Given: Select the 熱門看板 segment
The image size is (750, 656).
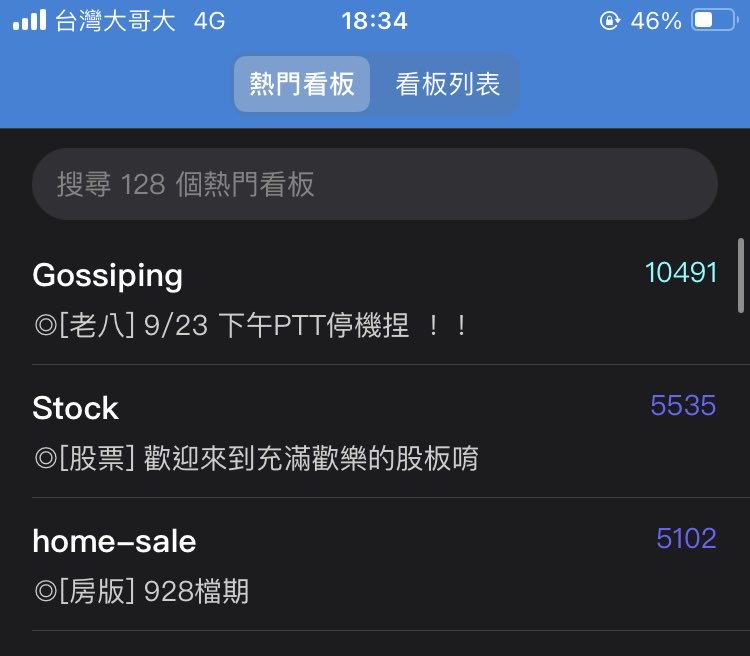Looking at the screenshot, I should tap(302, 84).
